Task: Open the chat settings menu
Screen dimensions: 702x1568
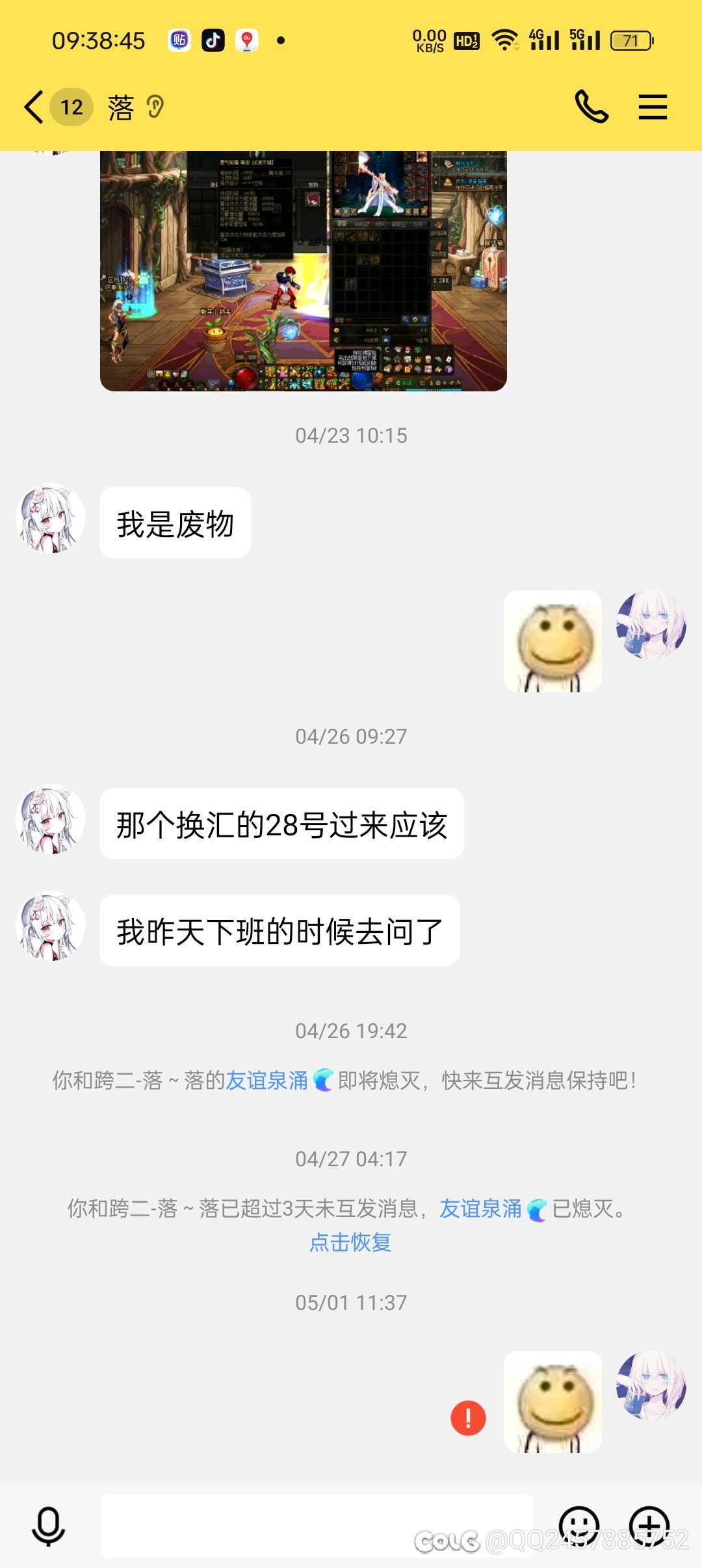Action: click(653, 107)
